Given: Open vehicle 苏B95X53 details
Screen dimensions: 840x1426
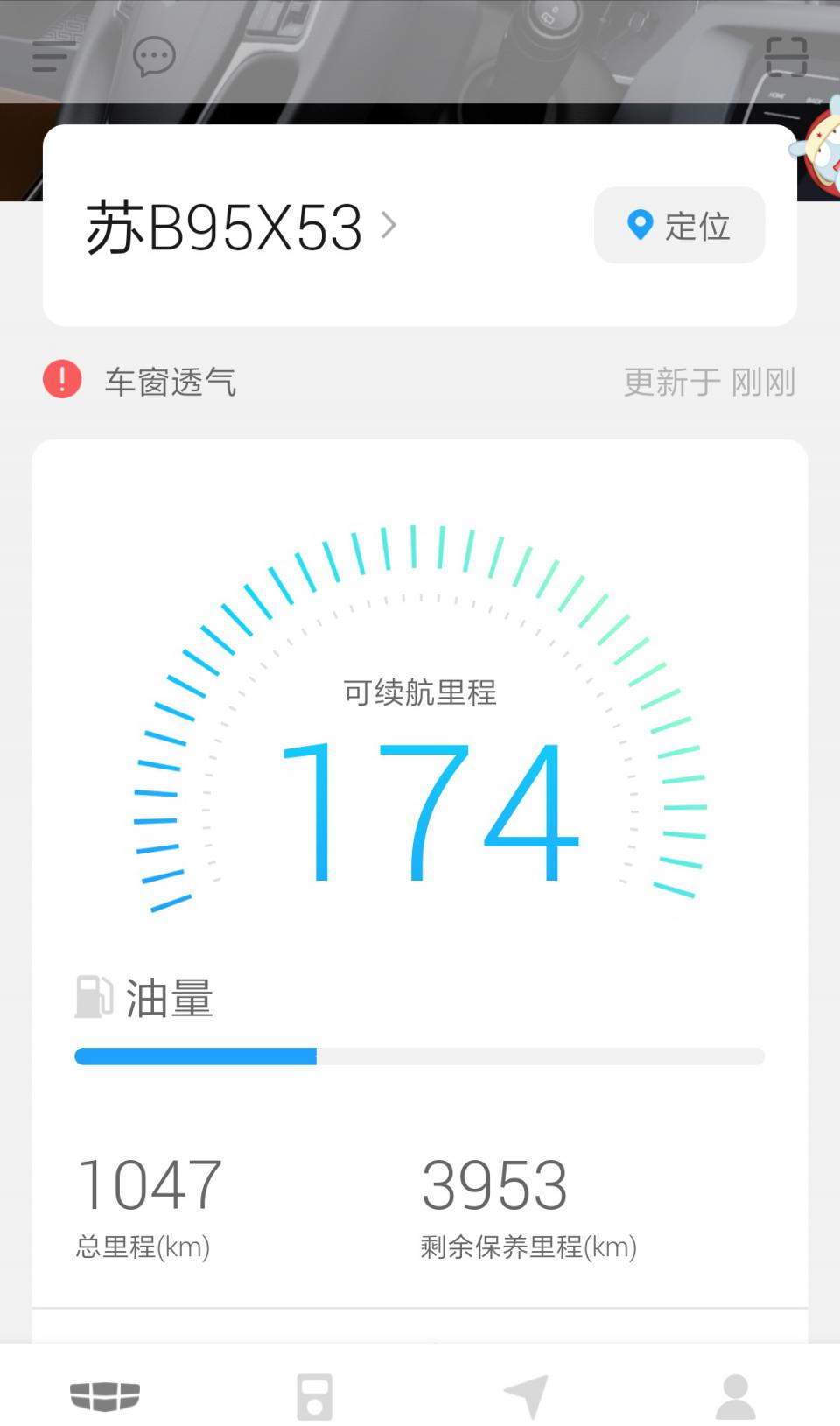Looking at the screenshot, I should [x=241, y=228].
